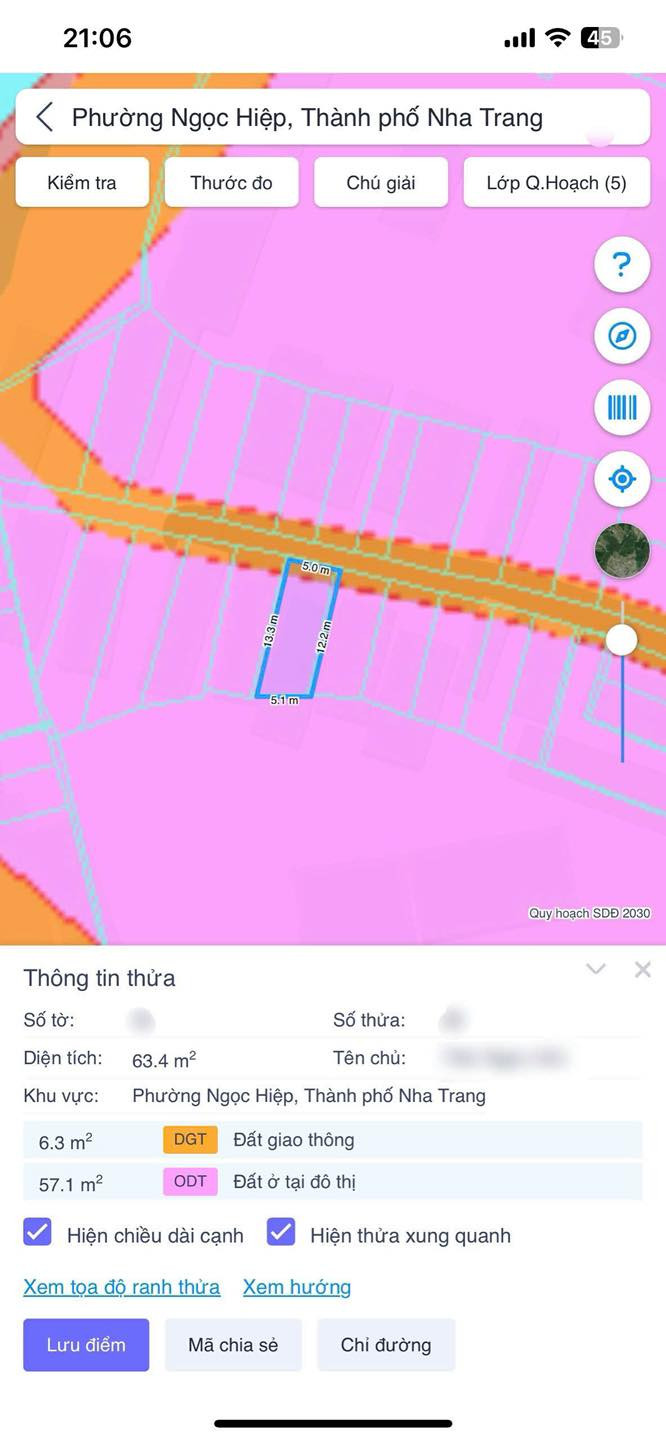The image size is (666, 1440).
Task: Center map on my location
Action: pos(622,479)
